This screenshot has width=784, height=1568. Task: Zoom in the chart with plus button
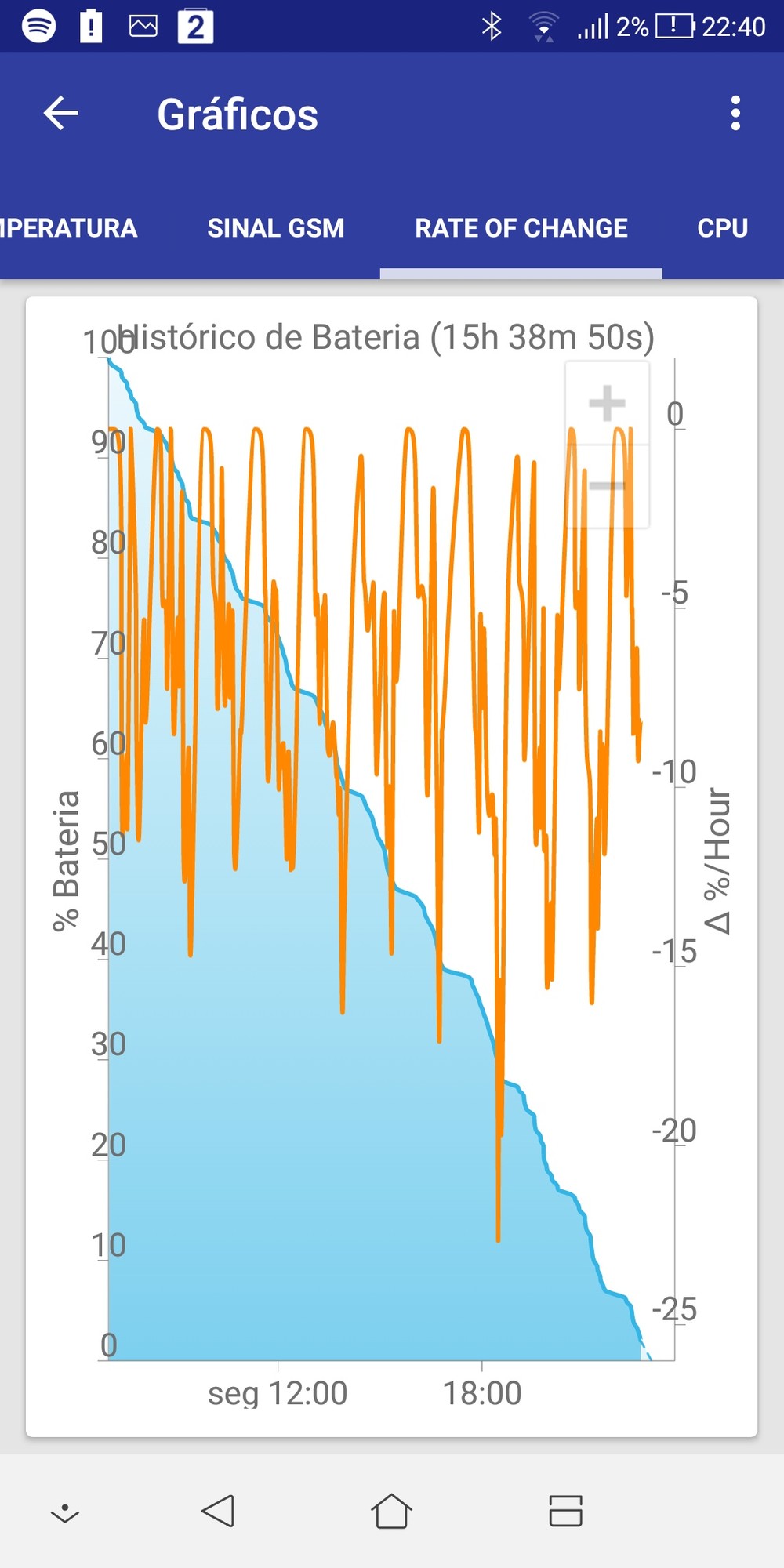coord(607,403)
